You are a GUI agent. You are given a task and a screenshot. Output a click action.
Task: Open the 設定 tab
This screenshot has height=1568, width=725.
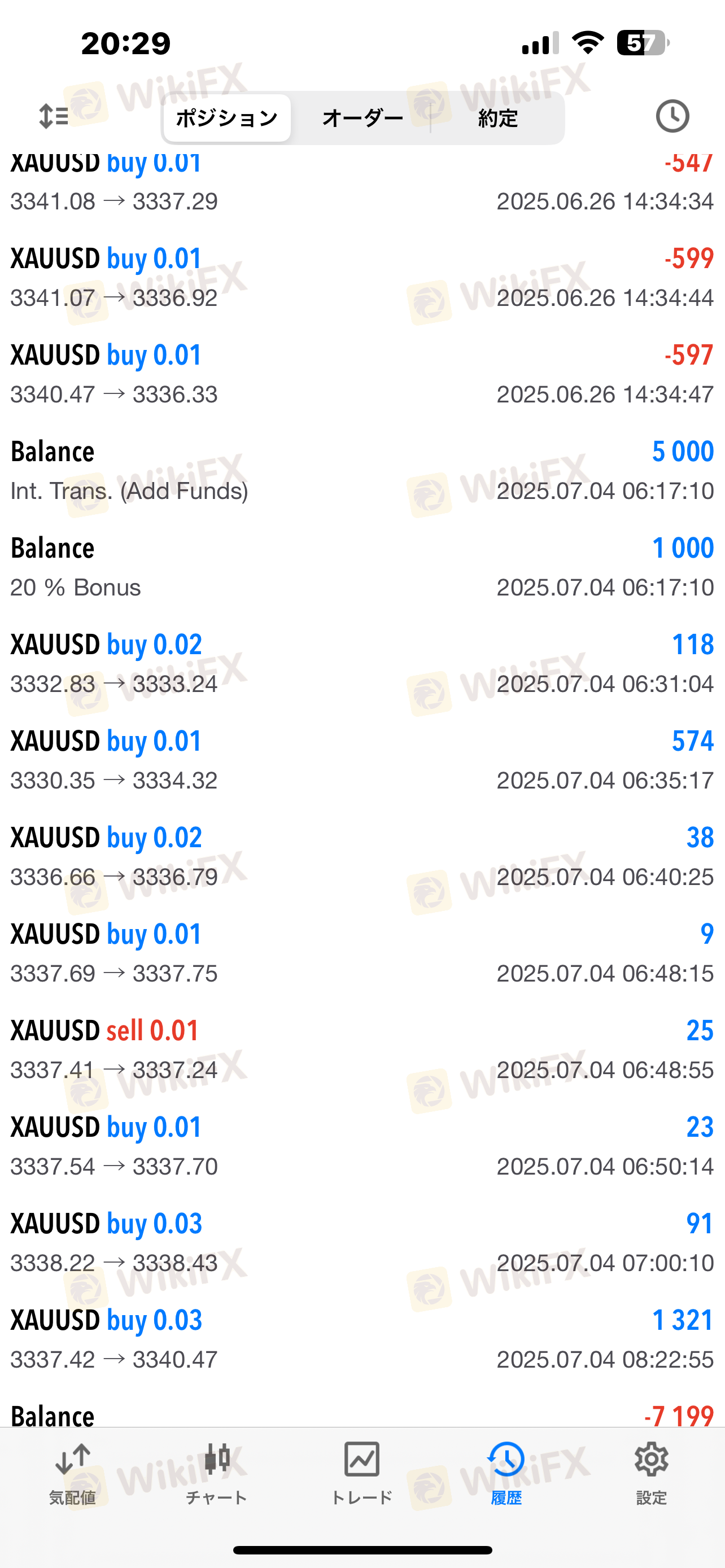pos(650,1472)
